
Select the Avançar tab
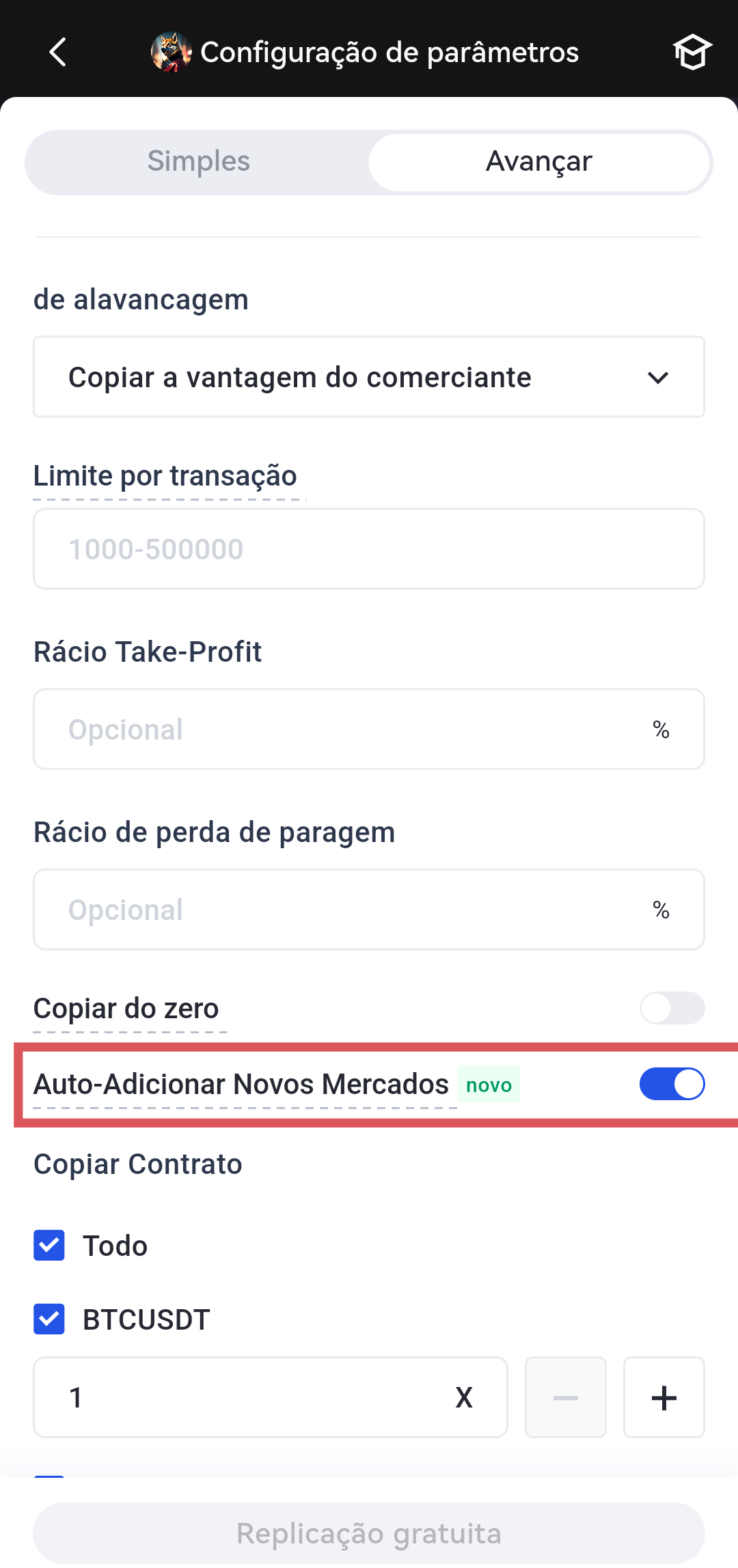pos(538,162)
